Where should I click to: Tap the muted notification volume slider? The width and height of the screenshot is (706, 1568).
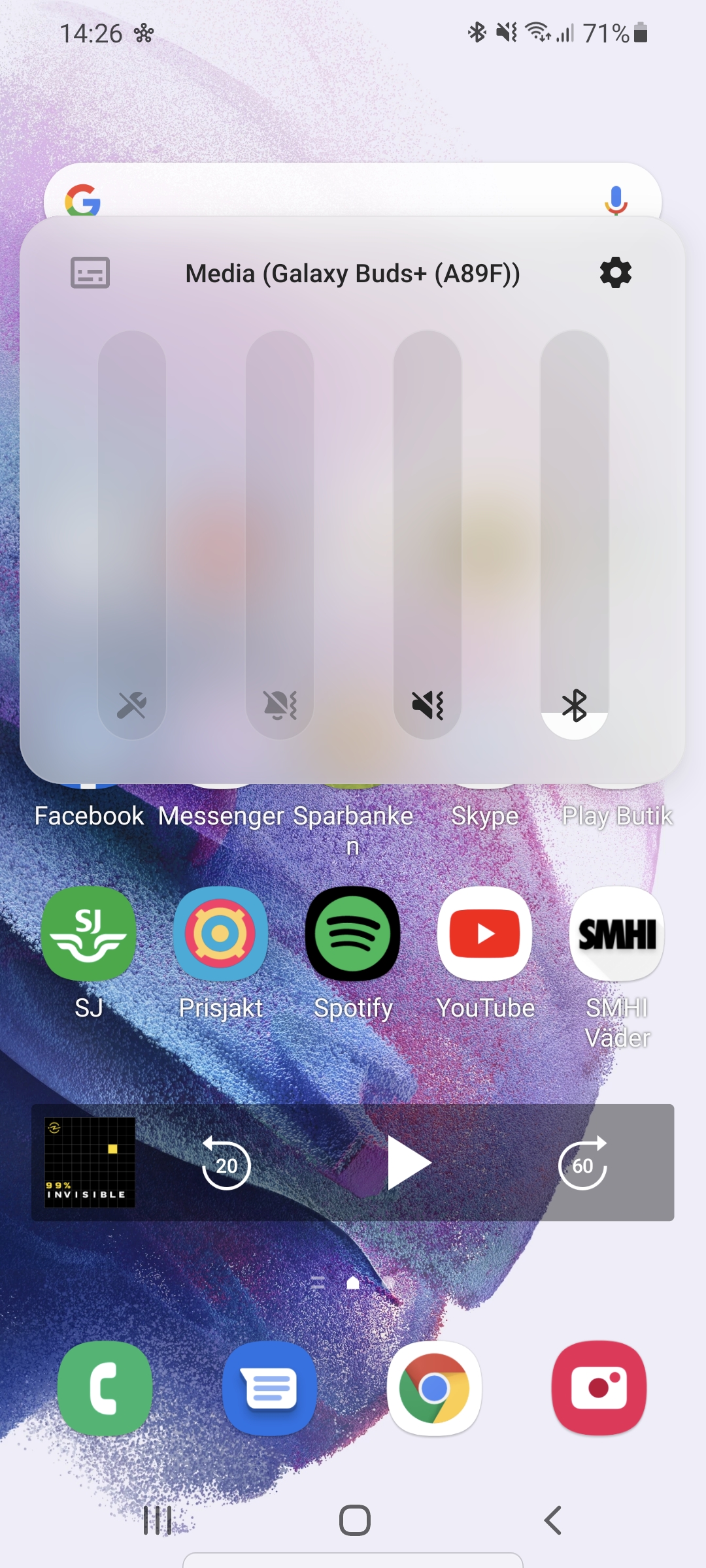(280, 534)
